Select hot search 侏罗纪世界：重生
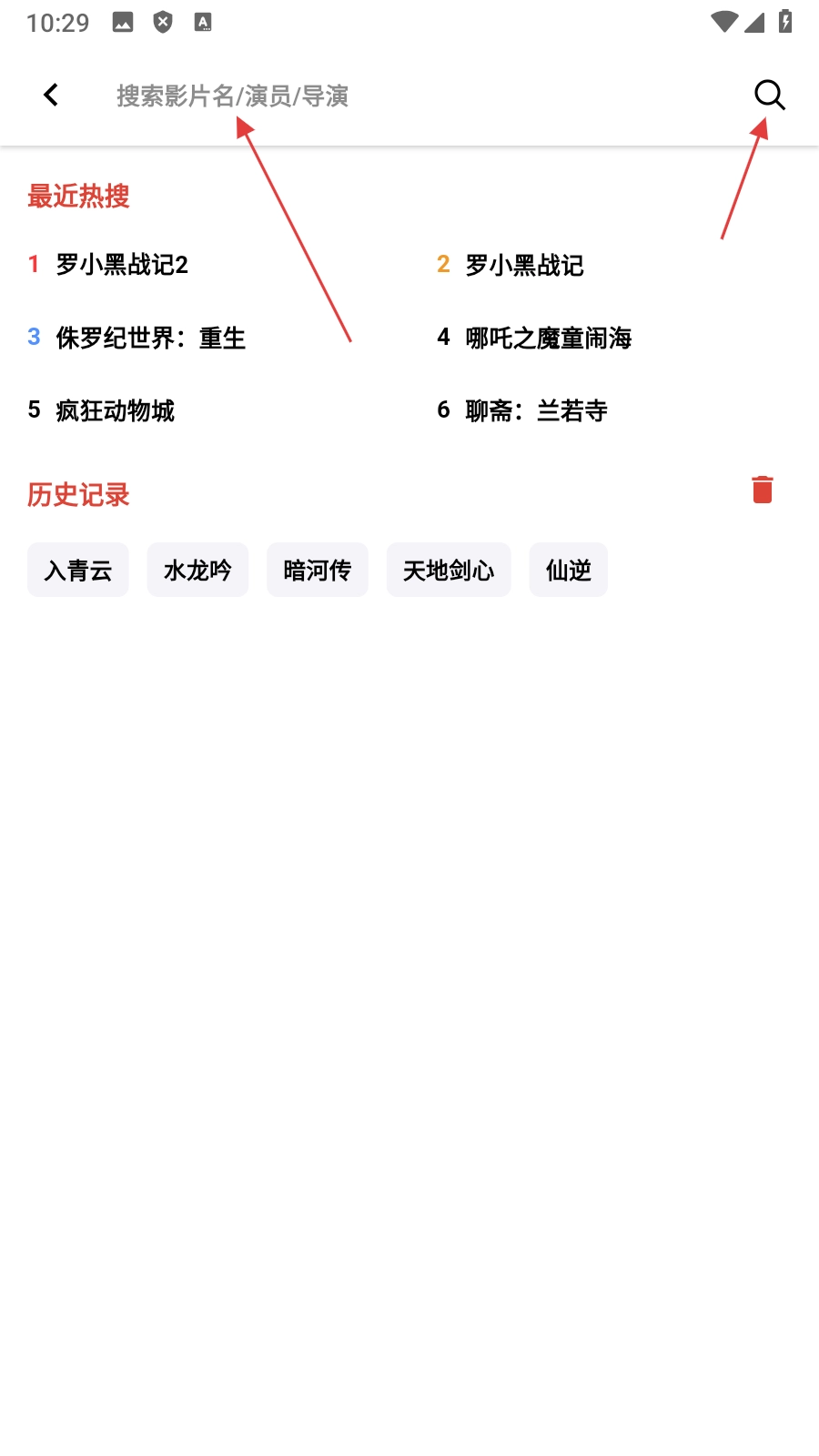The height and width of the screenshot is (1456, 819). [x=150, y=338]
